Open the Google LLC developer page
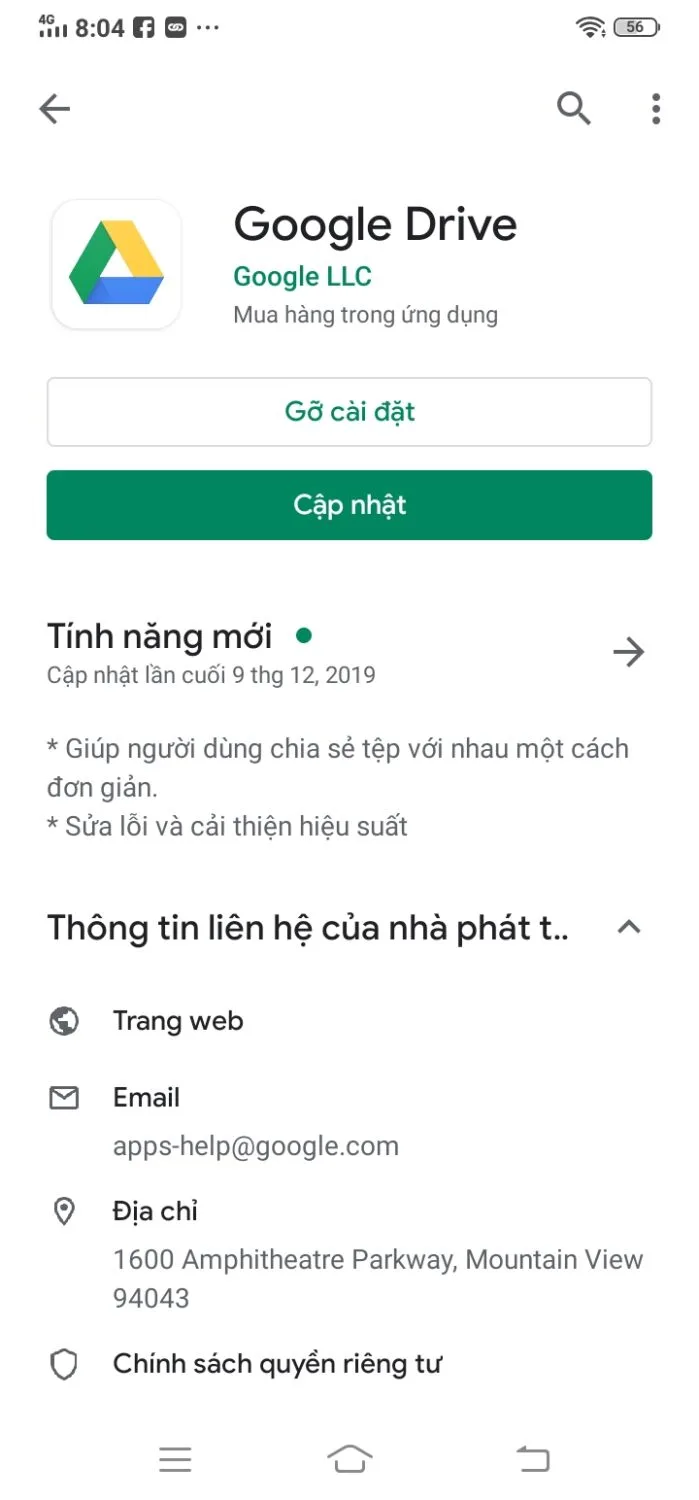699x1500 pixels. 302,276
